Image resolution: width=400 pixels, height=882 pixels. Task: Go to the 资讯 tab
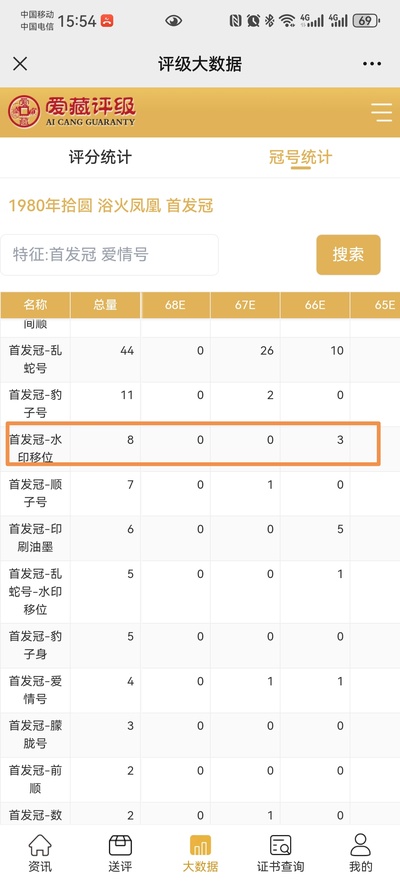point(40,853)
